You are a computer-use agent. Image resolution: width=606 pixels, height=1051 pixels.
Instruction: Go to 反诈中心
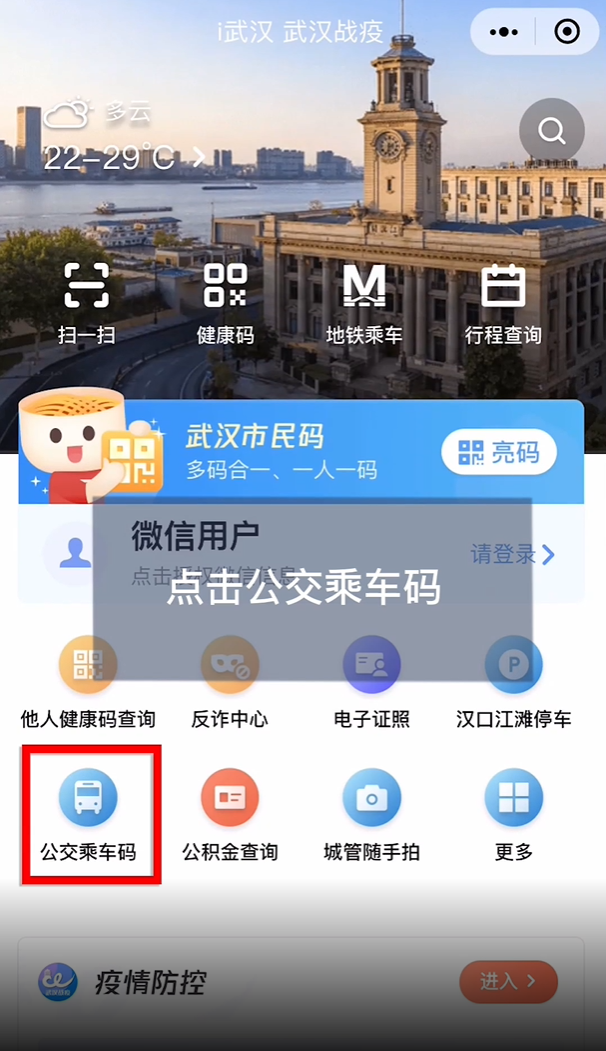click(230, 680)
